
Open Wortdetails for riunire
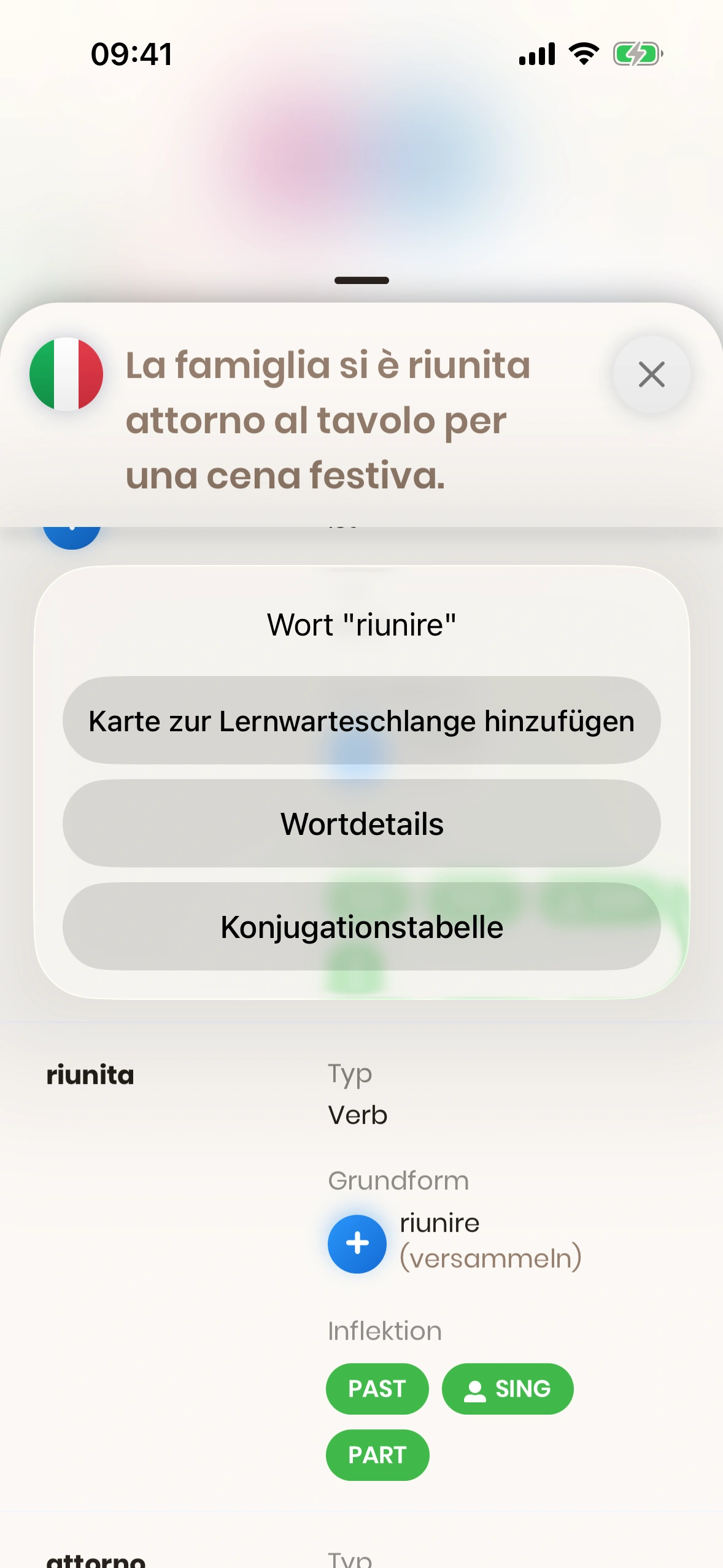pos(361,823)
